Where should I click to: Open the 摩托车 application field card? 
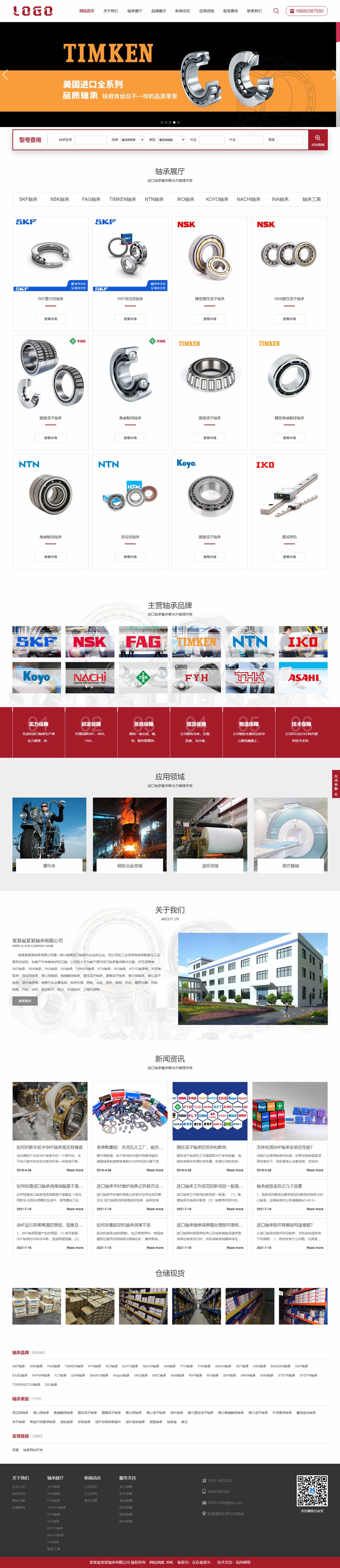coord(49,835)
